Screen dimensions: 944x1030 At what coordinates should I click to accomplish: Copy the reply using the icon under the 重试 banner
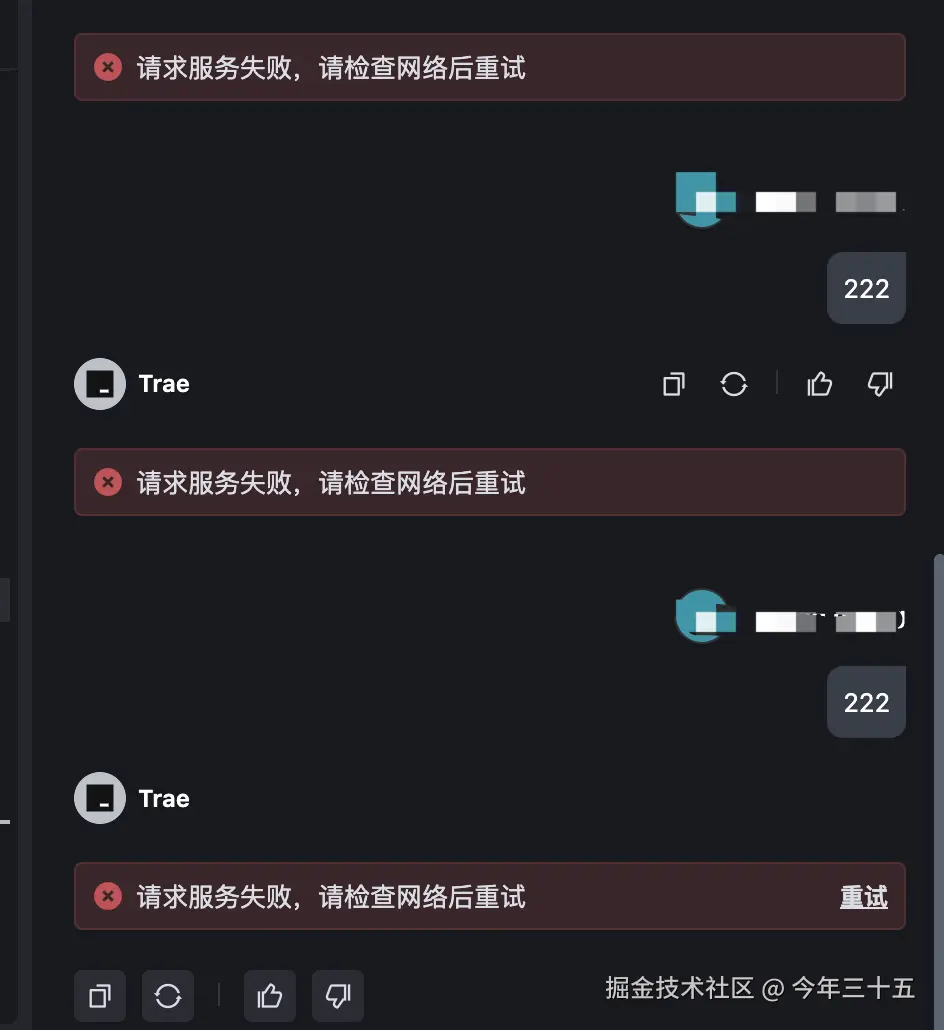100,996
